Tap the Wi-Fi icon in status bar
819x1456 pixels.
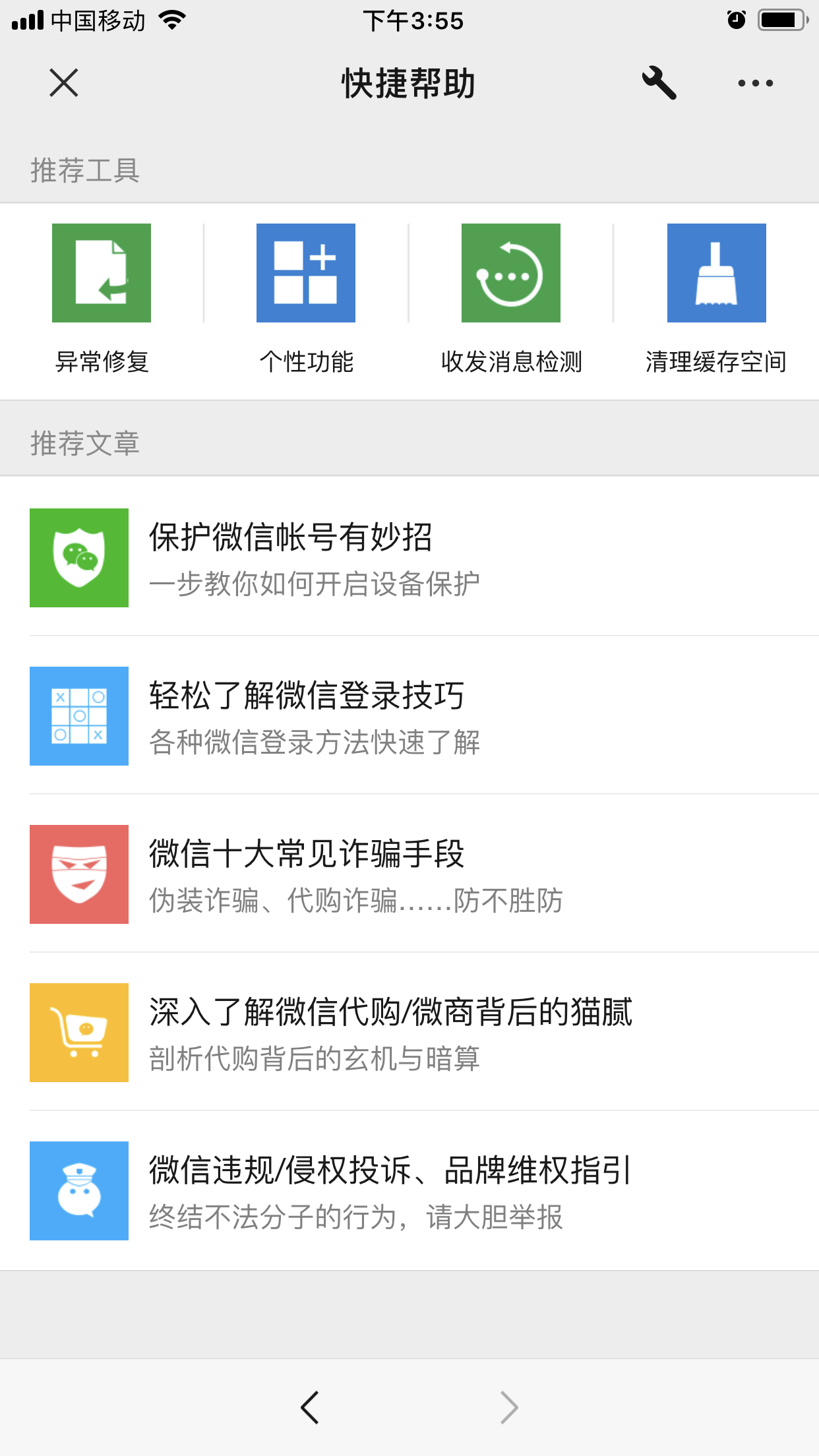pyautogui.click(x=171, y=20)
